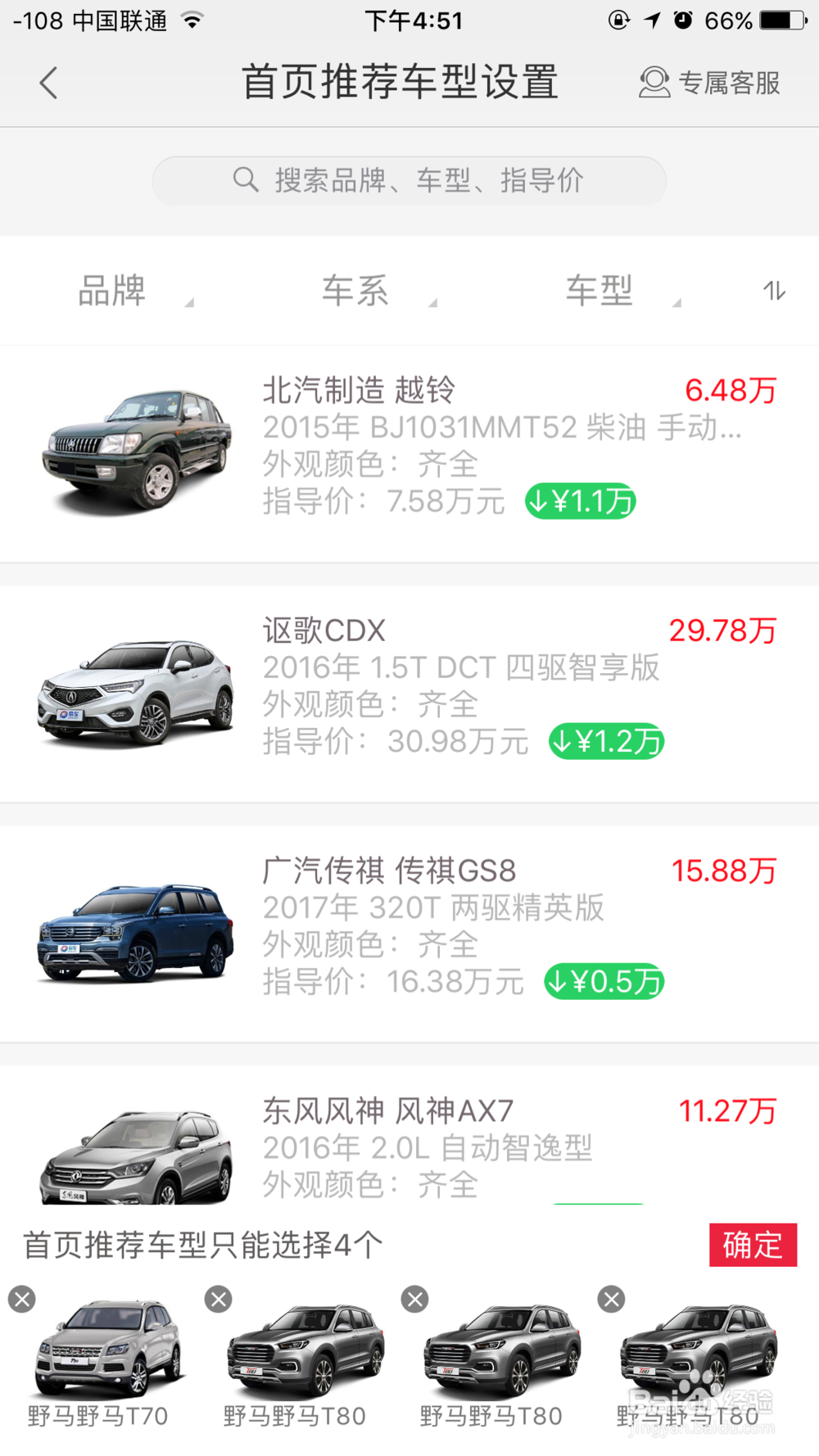Click the discount badge ¥1.1万 on 越铃
This screenshot has height=1456, width=819.
tap(580, 500)
